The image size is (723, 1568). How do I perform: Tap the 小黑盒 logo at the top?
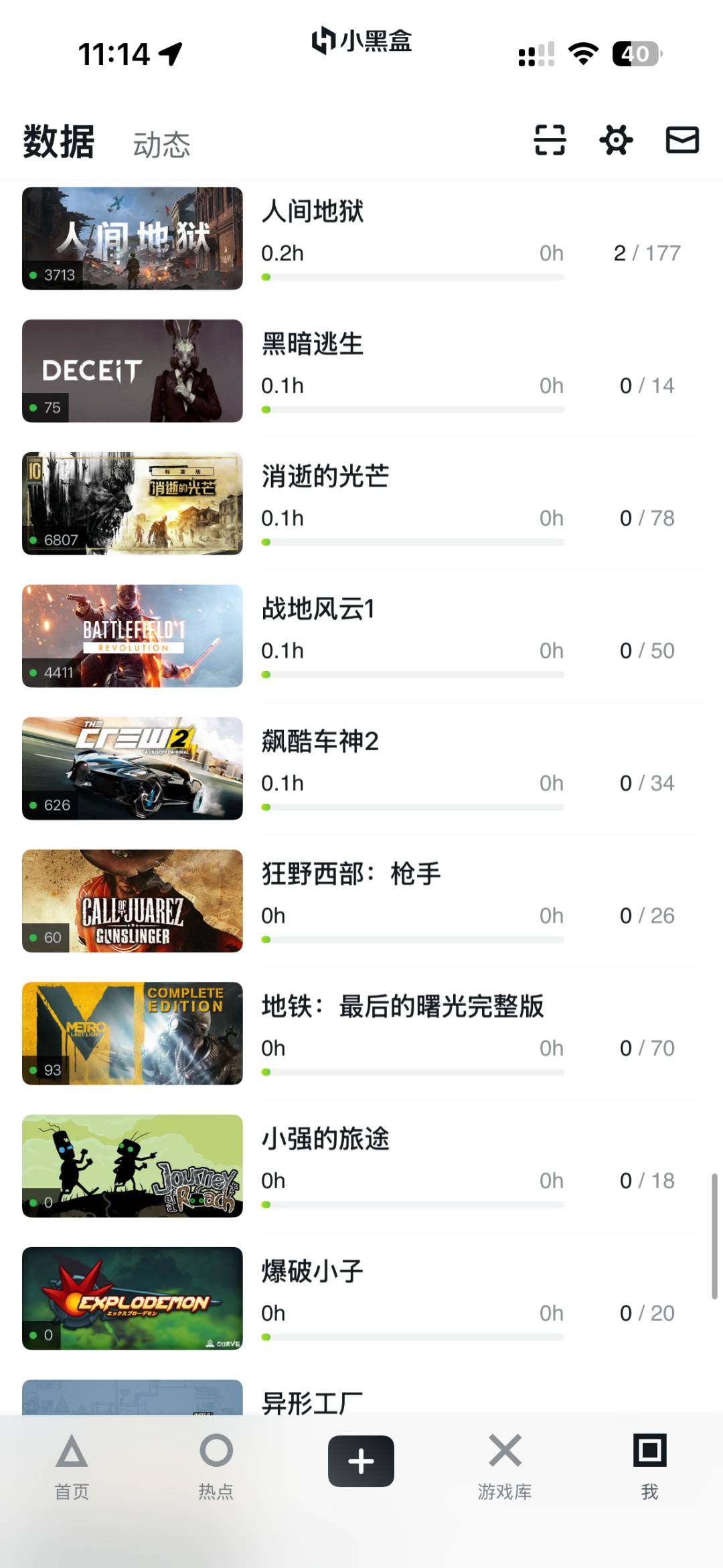point(361,42)
